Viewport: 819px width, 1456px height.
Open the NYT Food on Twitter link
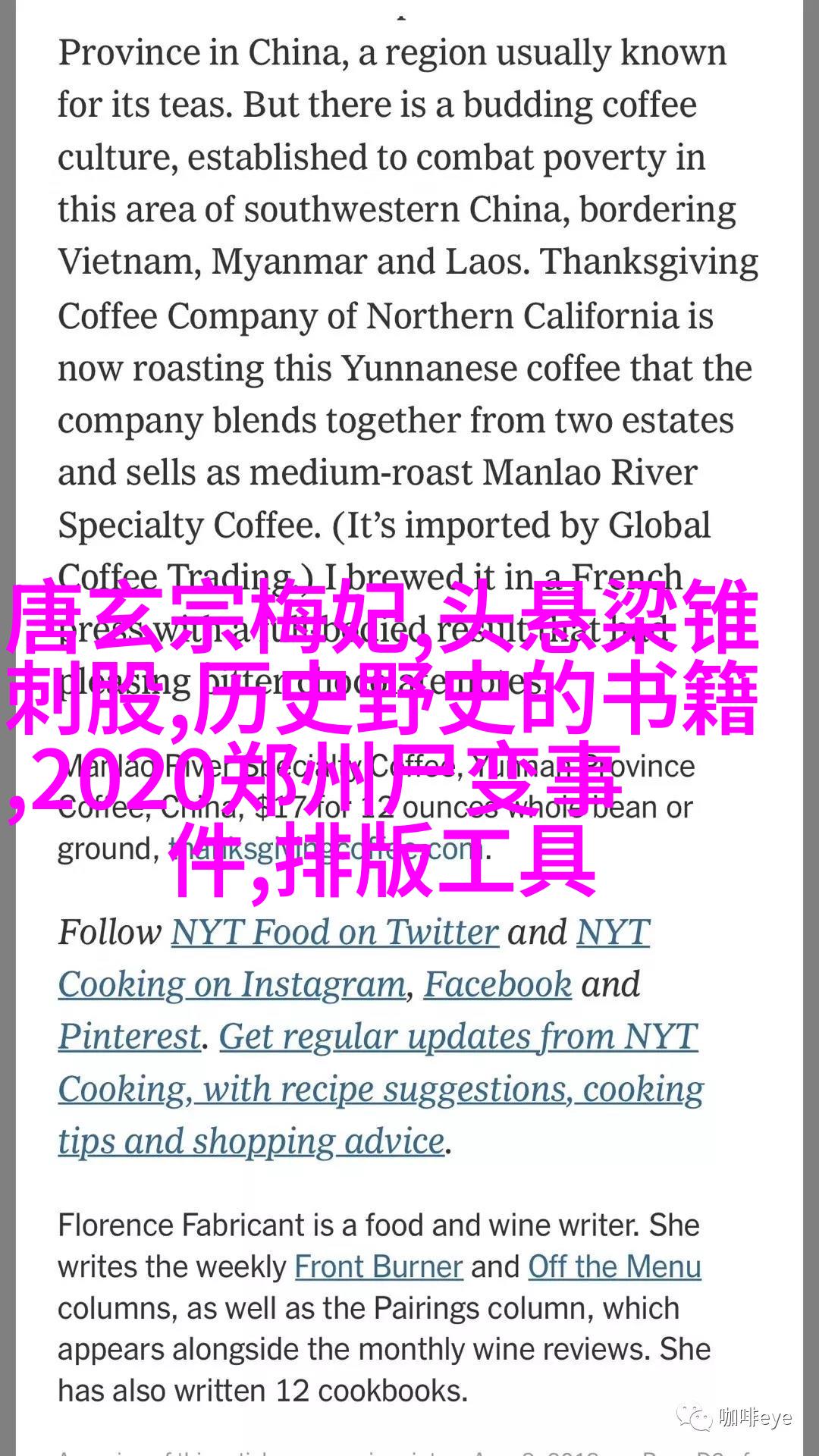(x=334, y=932)
